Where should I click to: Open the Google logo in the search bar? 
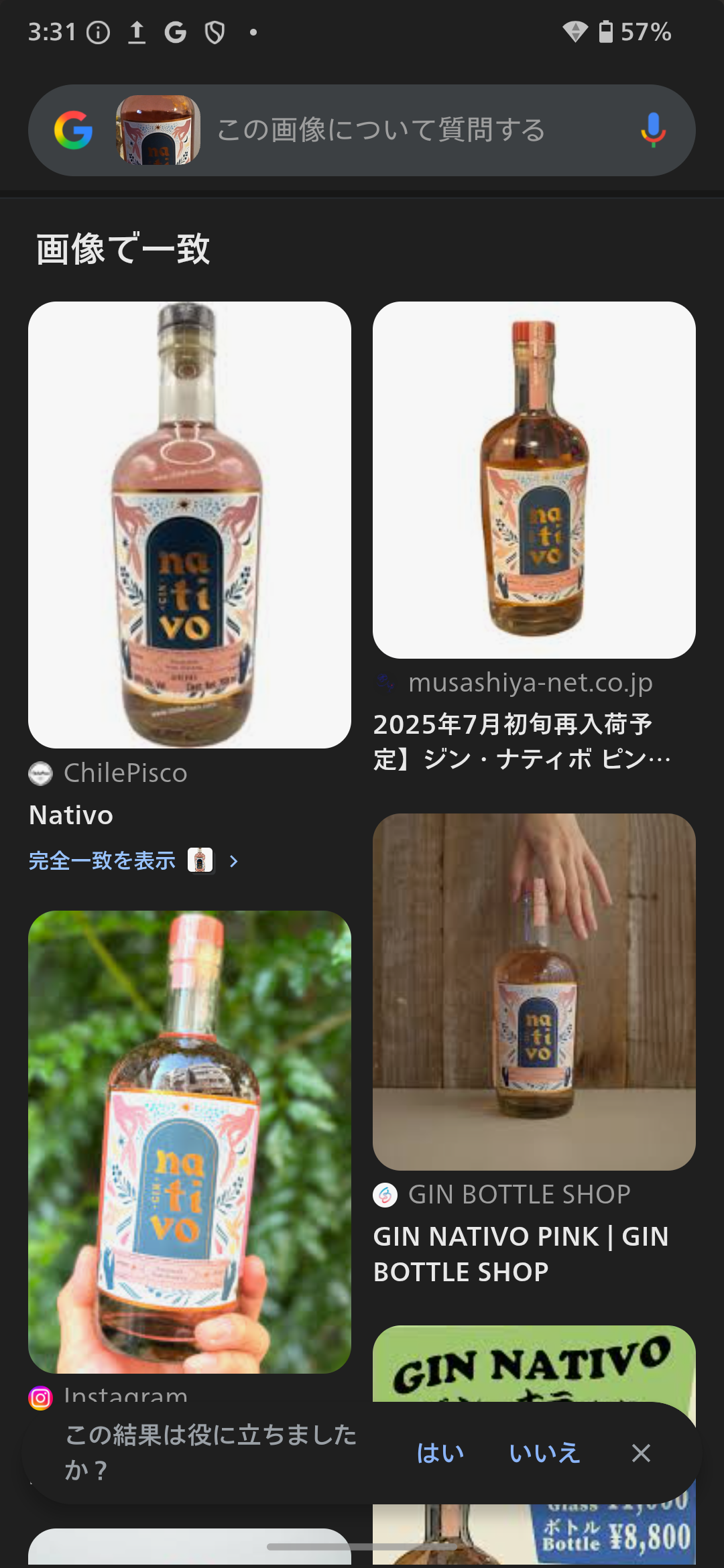[x=73, y=130]
